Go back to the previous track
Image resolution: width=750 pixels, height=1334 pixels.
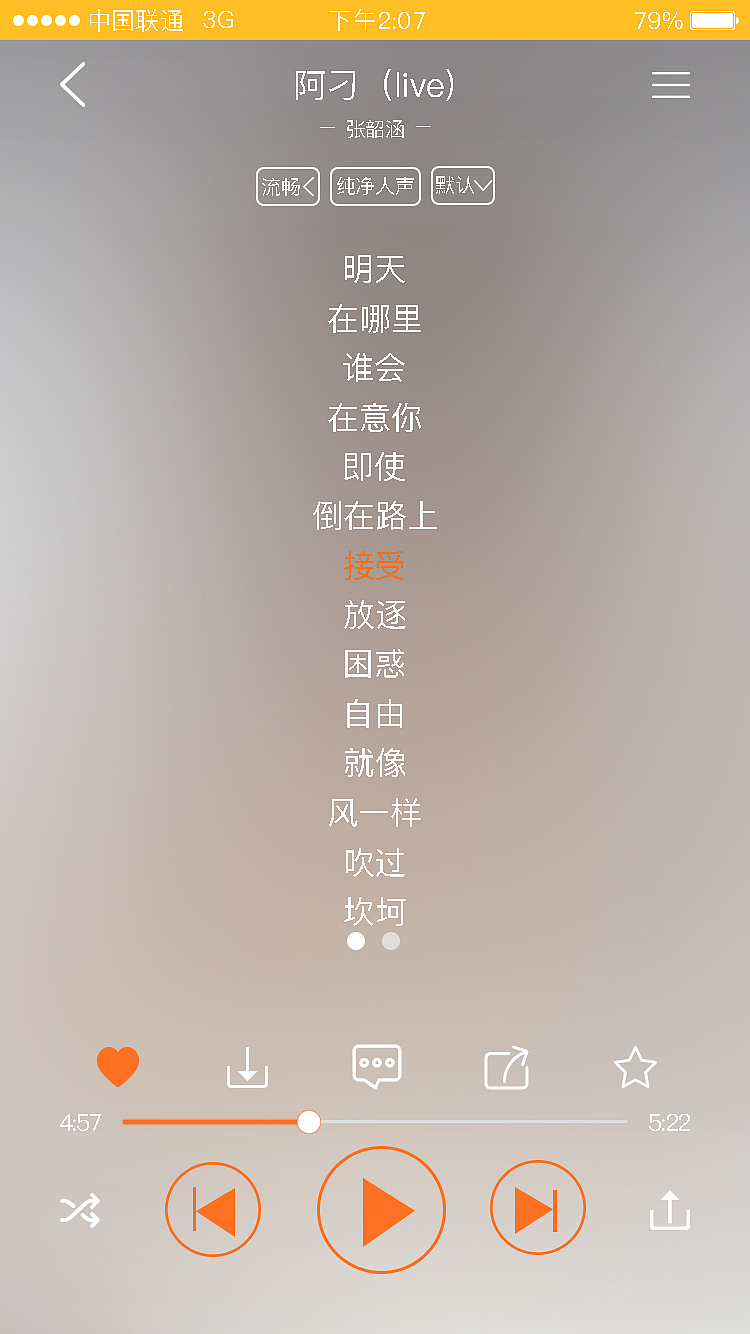pyautogui.click(x=213, y=1208)
